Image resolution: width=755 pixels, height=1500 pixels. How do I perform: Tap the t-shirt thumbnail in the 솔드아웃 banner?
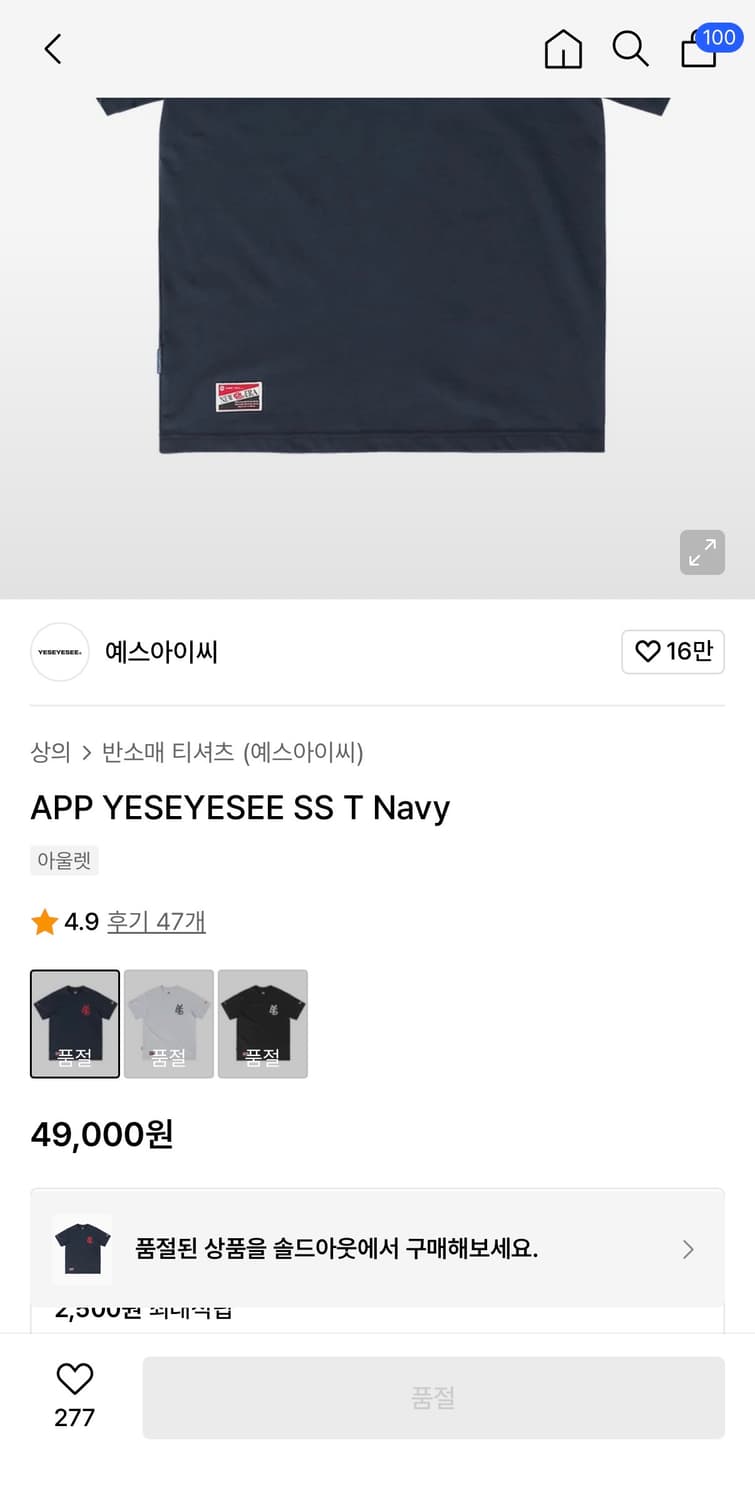point(82,1249)
